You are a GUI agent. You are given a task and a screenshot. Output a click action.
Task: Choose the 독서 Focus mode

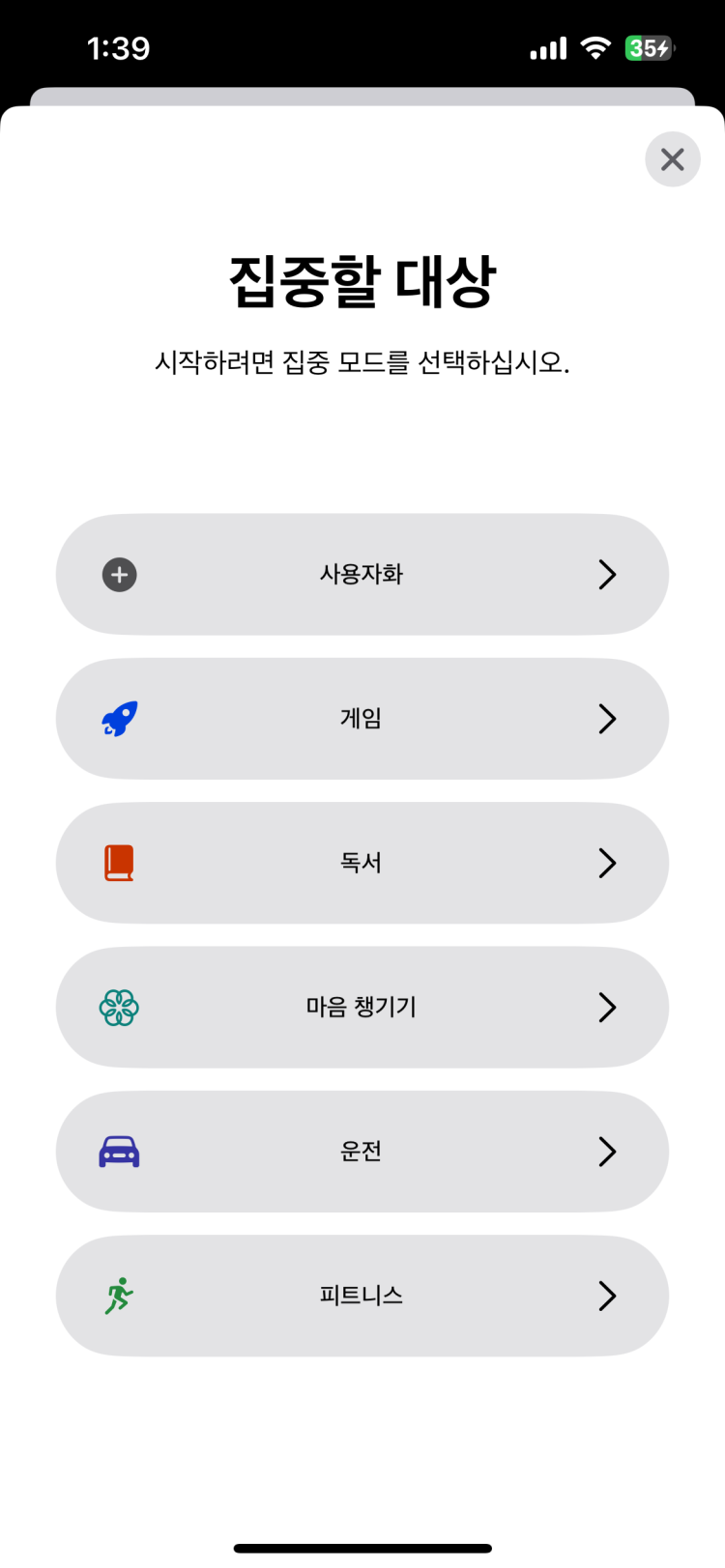point(362,863)
